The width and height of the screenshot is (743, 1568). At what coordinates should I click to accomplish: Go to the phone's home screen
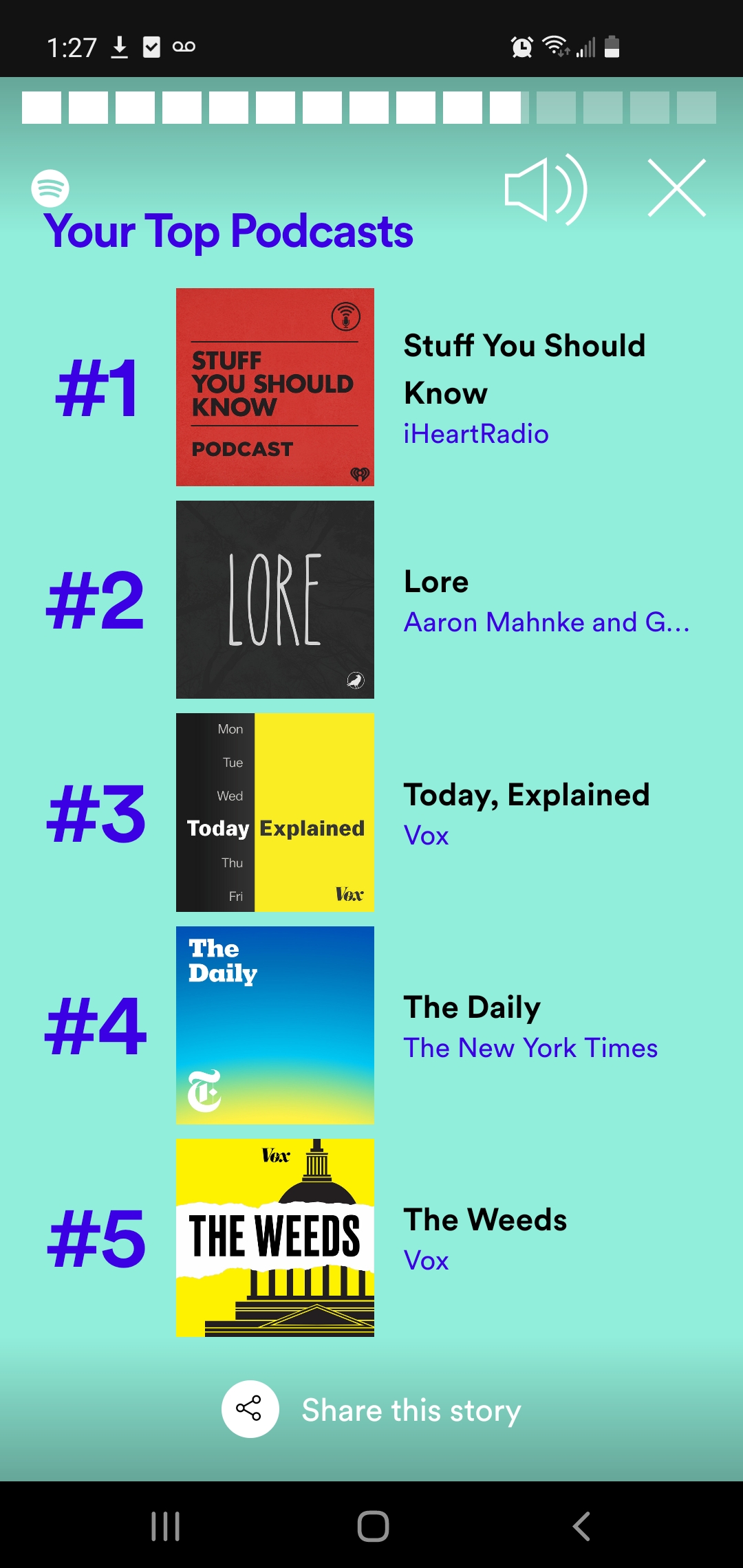pyautogui.click(x=373, y=1526)
